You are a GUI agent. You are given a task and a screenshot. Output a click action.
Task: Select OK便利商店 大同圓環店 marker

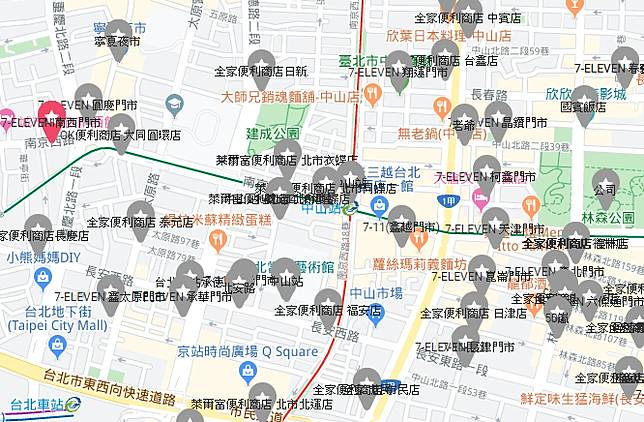click(x=121, y=128)
